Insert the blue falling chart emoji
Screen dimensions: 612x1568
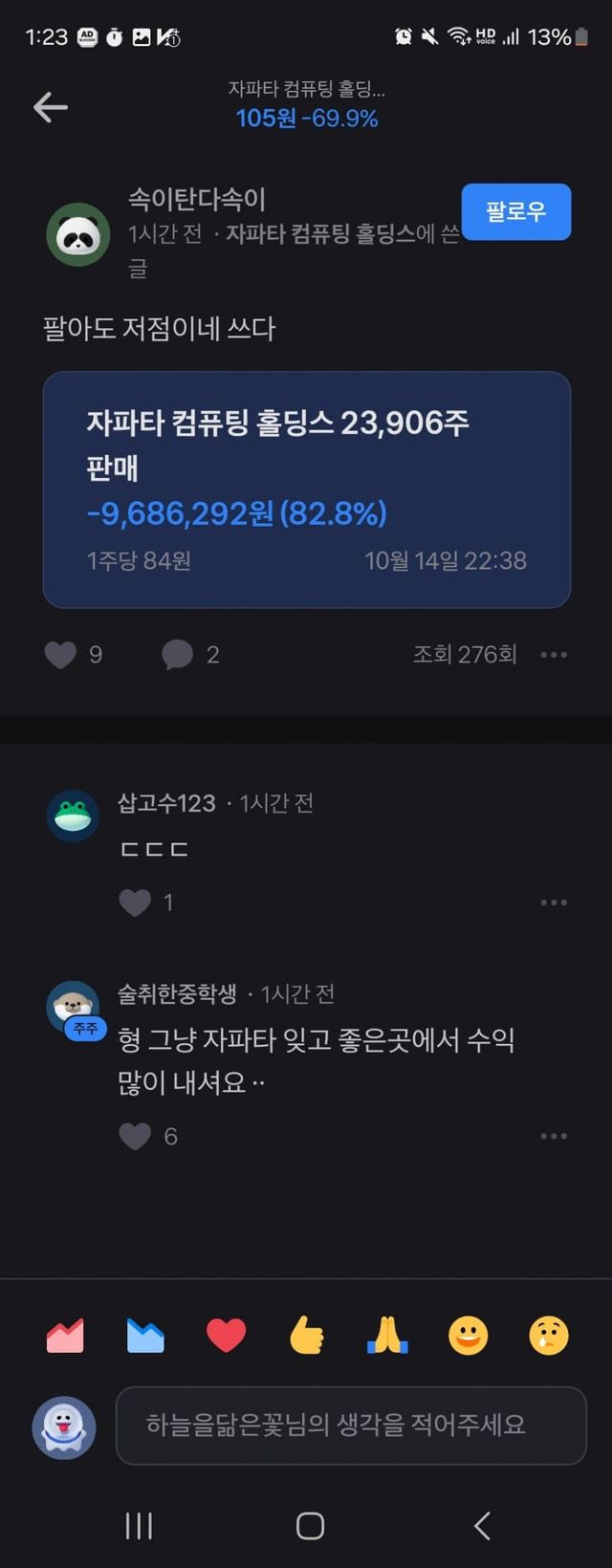[145, 1336]
